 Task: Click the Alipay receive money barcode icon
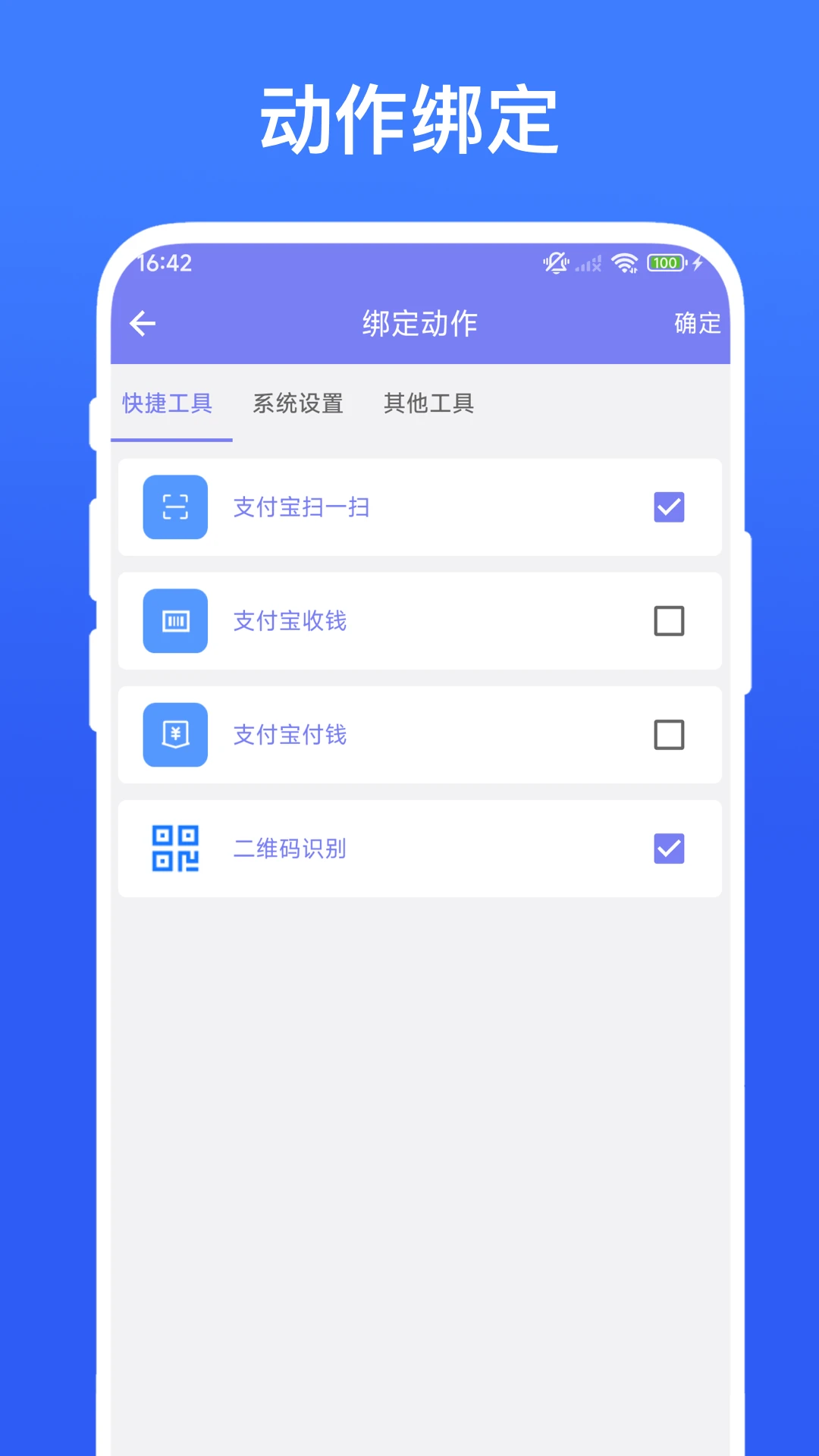pyautogui.click(x=174, y=621)
